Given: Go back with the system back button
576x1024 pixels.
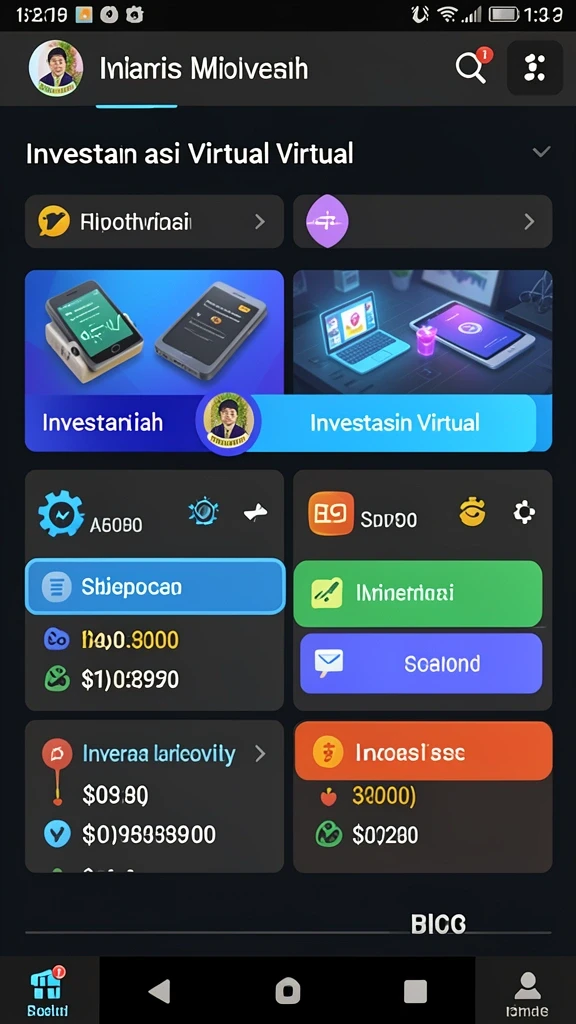Looking at the screenshot, I should click(x=159, y=991).
